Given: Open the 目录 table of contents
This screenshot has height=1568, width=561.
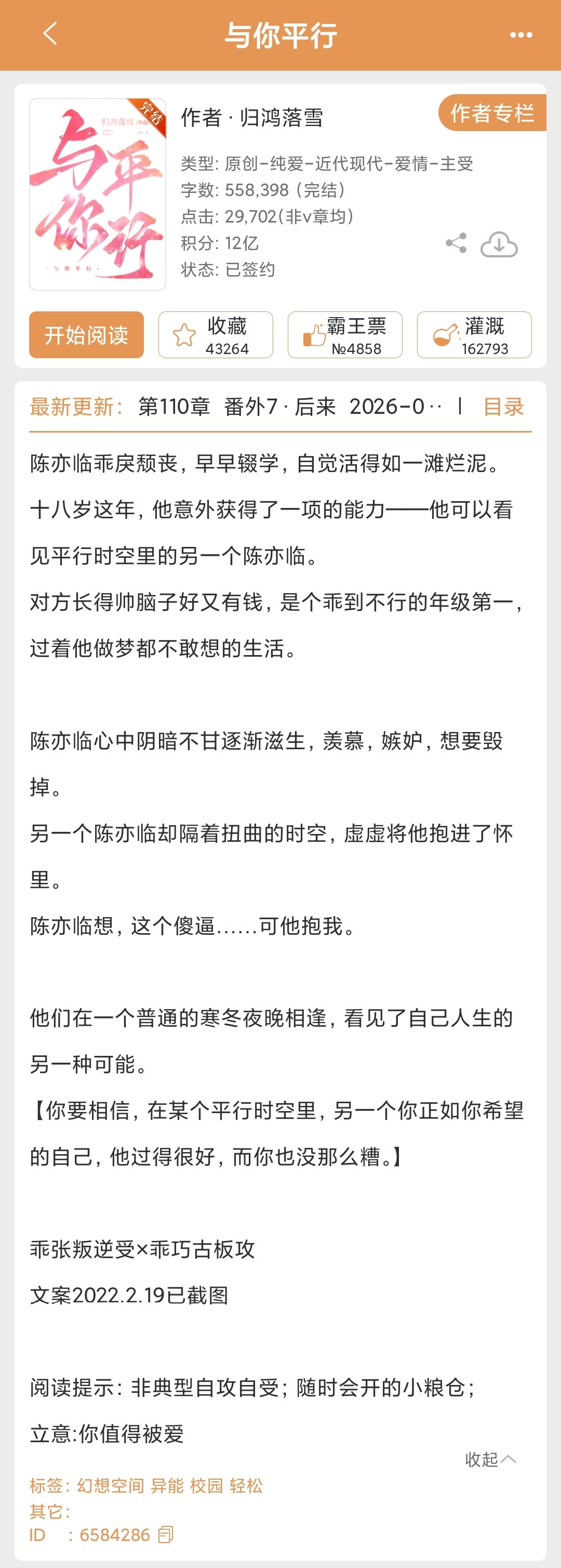Looking at the screenshot, I should (x=503, y=407).
